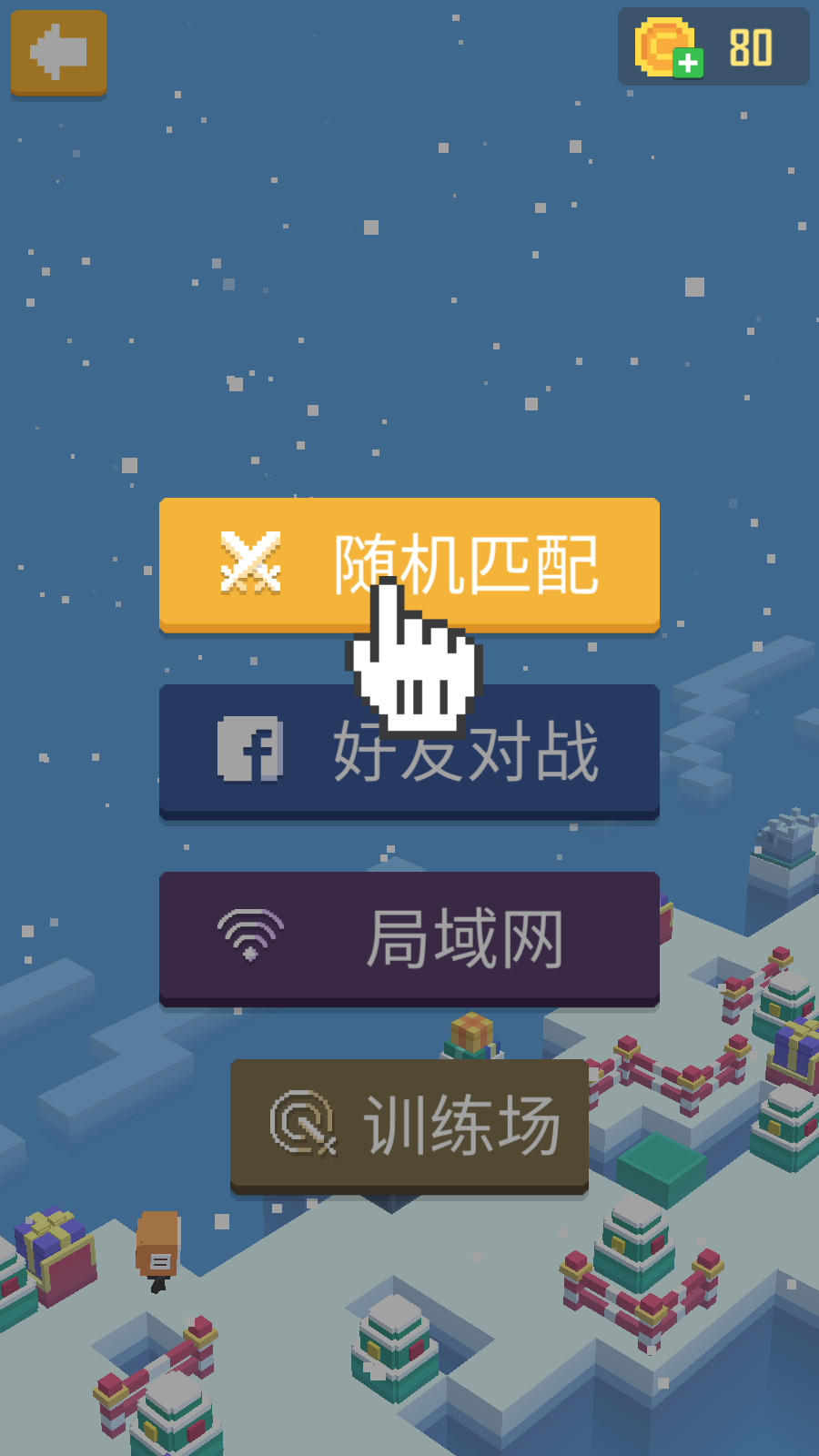819x1456 pixels.
Task: Click the WiFi icon on 局域网 button
Action: click(x=248, y=930)
